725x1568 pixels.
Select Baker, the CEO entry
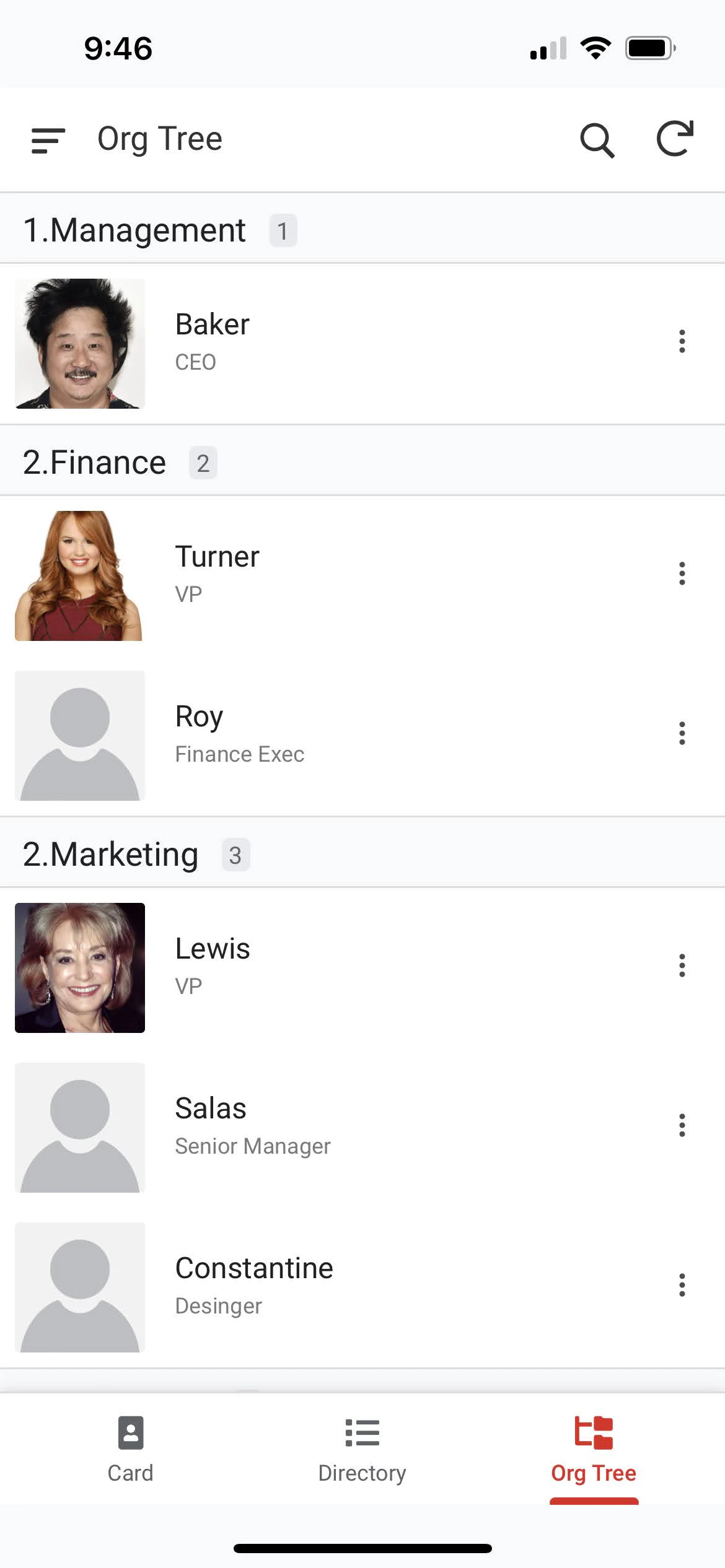tap(310, 342)
